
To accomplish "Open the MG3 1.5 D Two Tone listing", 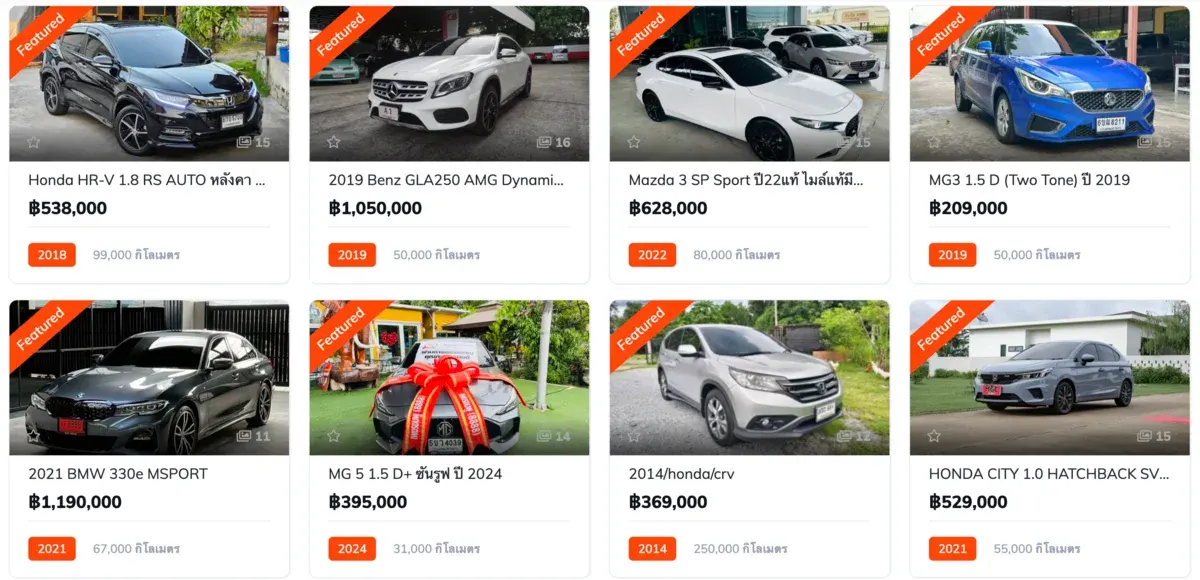I will click(1029, 180).
